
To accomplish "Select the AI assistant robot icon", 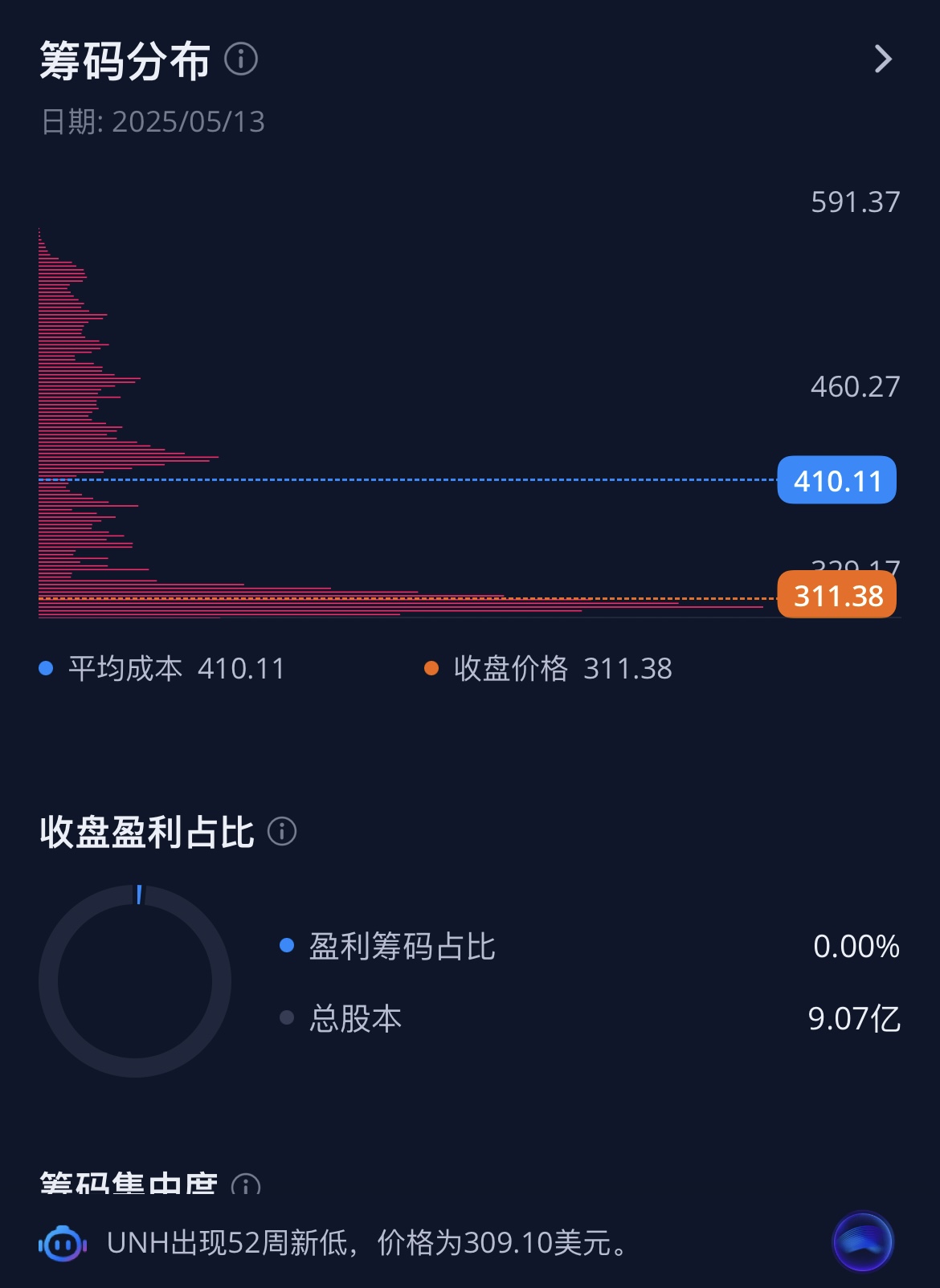I will tap(63, 1243).
